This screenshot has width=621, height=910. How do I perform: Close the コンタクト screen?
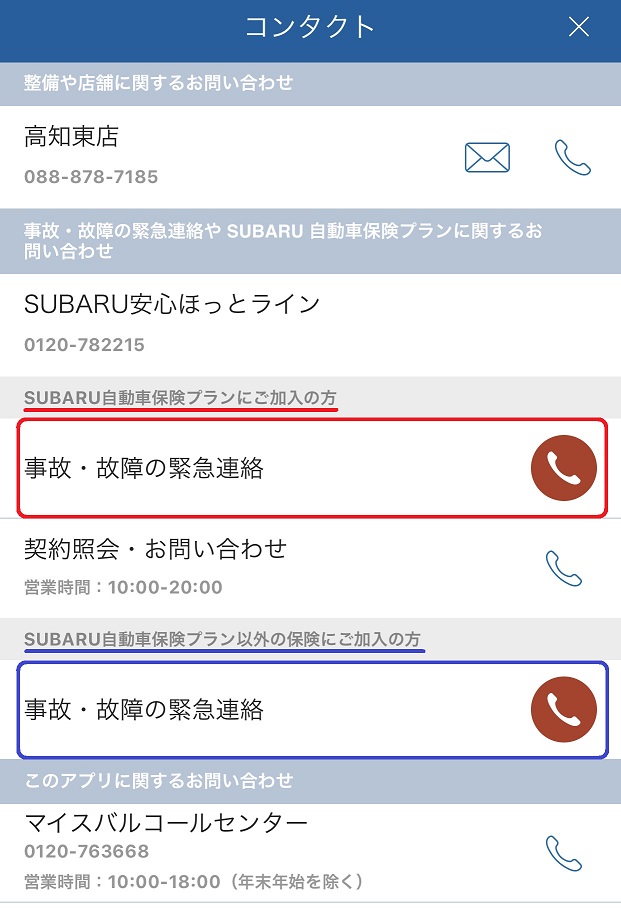pyautogui.click(x=578, y=27)
